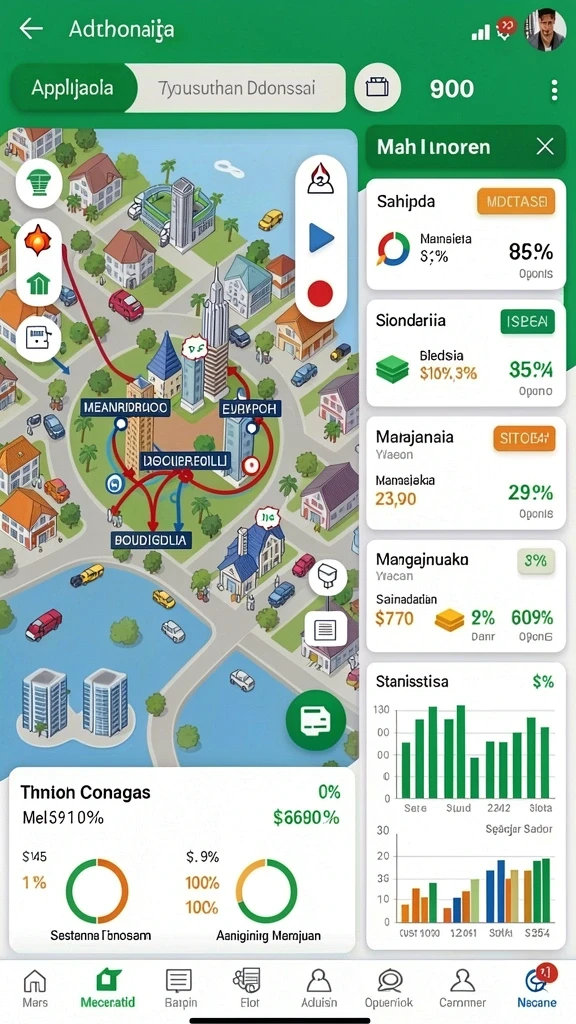576x1024 pixels.
Task: Open the three-dot overflow menu
Action: click(554, 89)
